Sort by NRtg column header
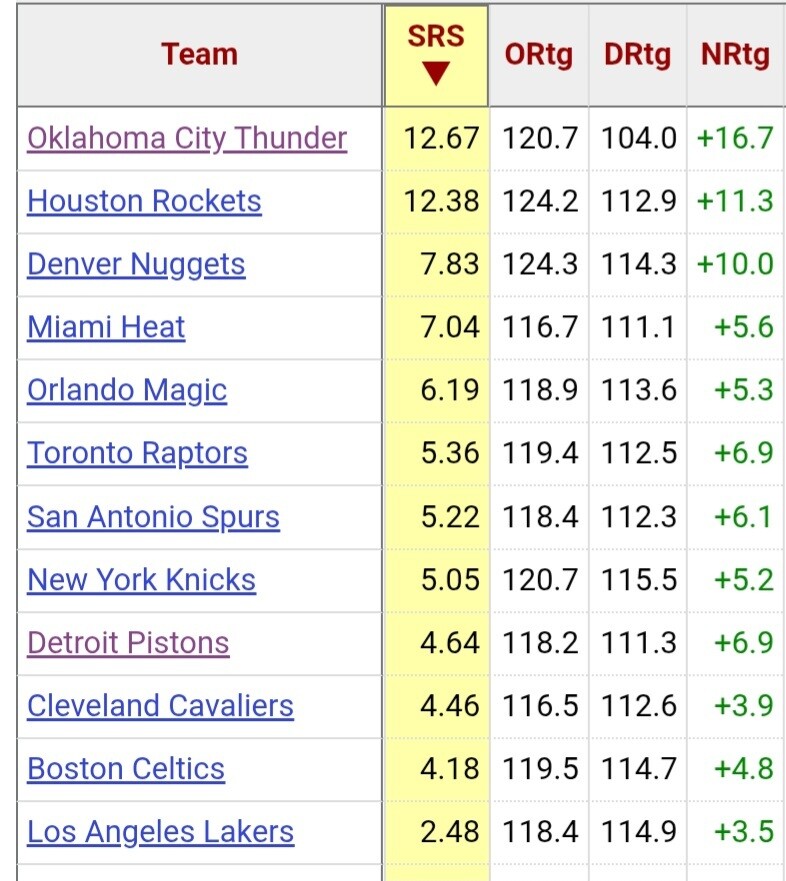 click(x=736, y=55)
